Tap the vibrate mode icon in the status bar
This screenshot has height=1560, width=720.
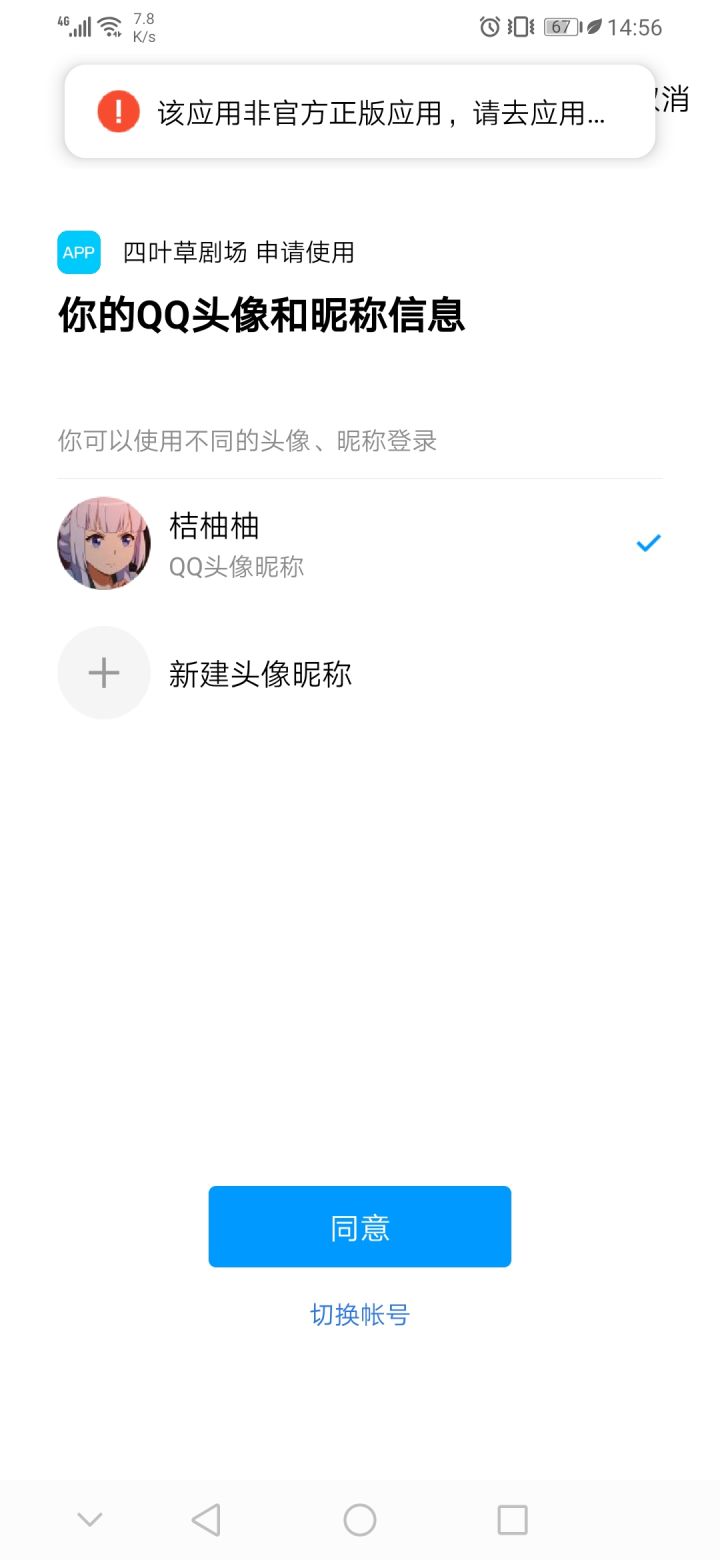click(x=519, y=27)
